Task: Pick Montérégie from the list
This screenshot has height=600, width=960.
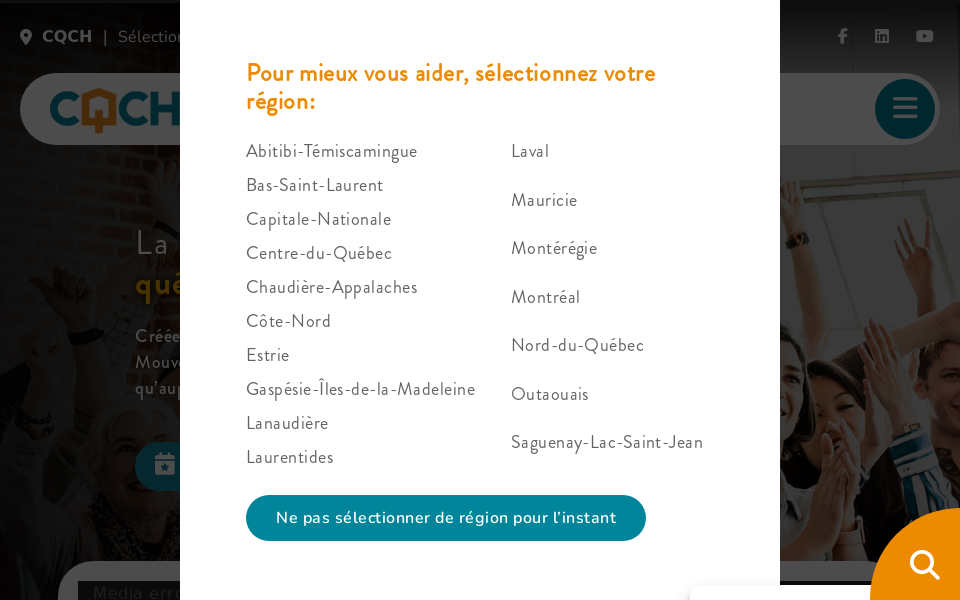Action: (x=553, y=249)
